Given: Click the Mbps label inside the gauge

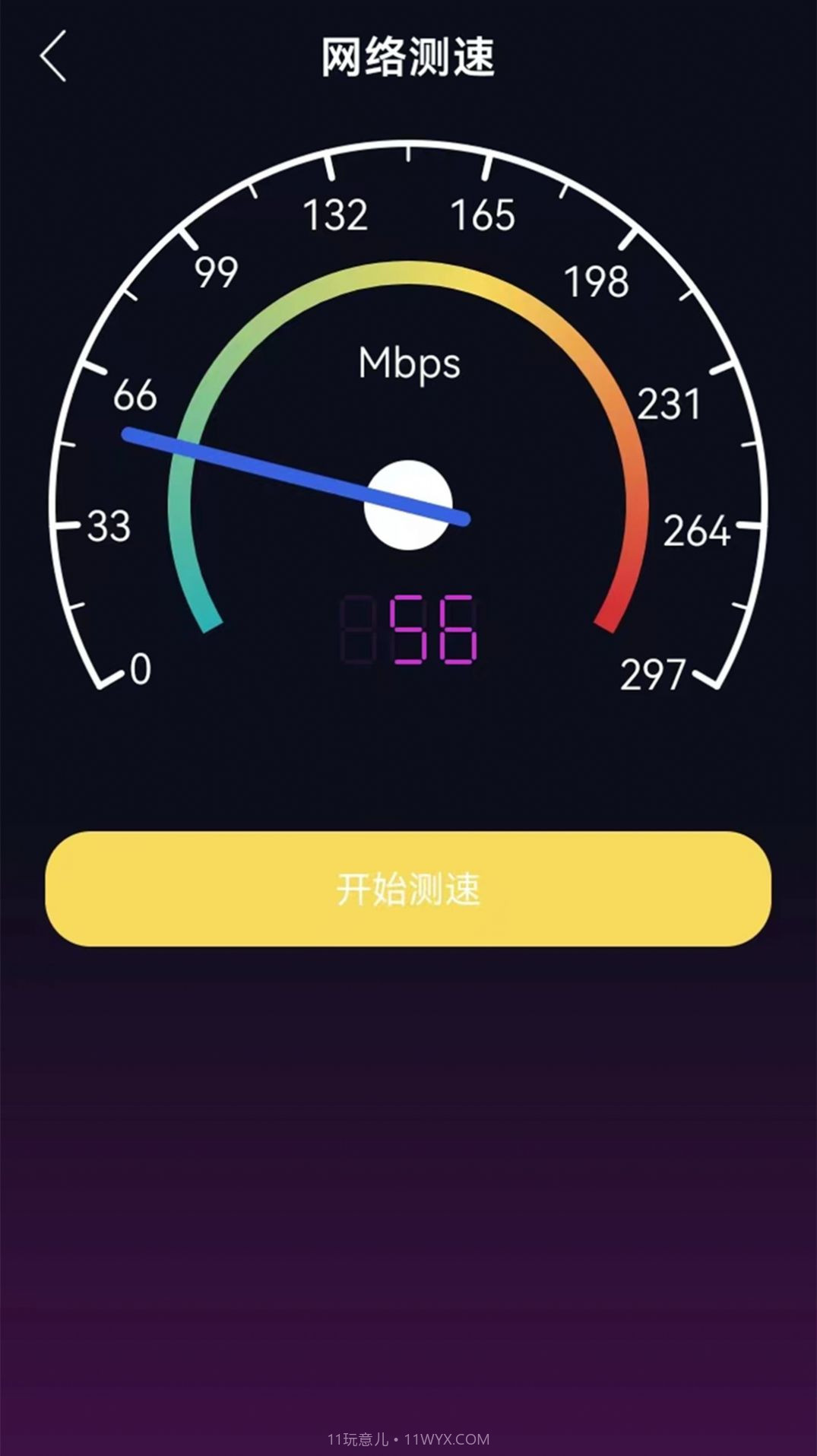Looking at the screenshot, I should pyautogui.click(x=408, y=365).
